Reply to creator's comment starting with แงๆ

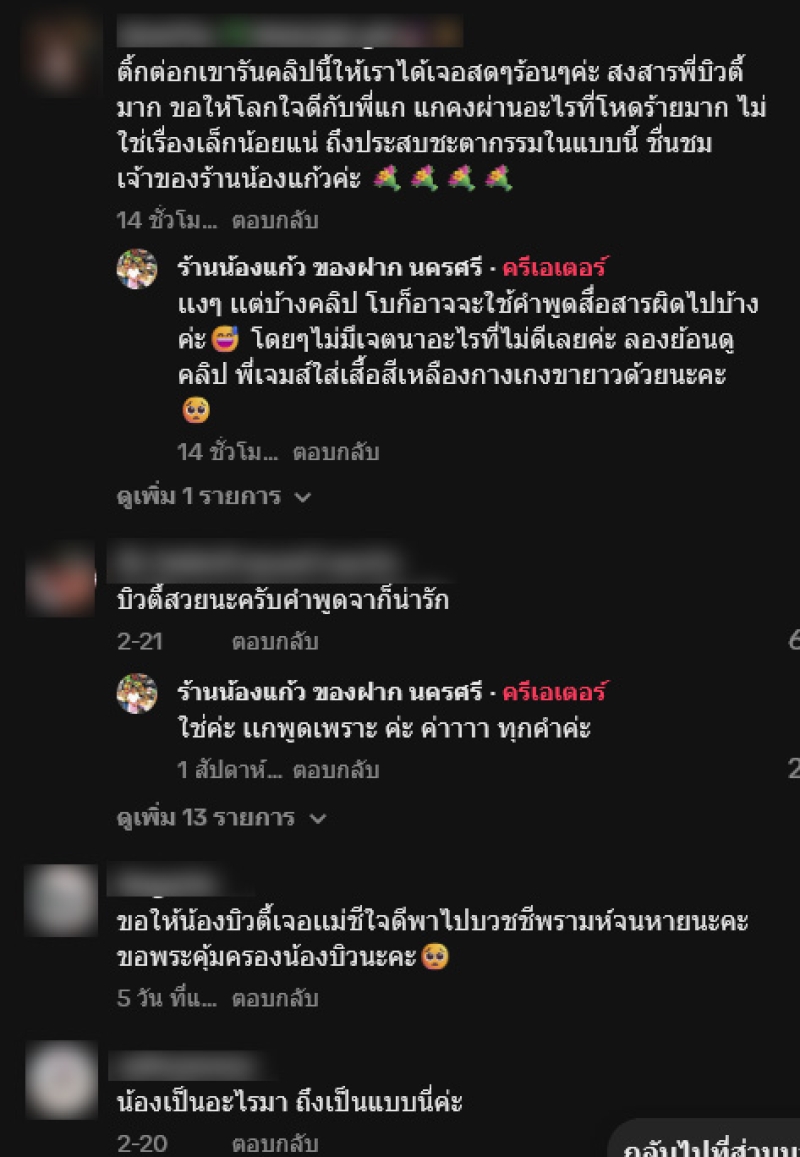tap(335, 452)
